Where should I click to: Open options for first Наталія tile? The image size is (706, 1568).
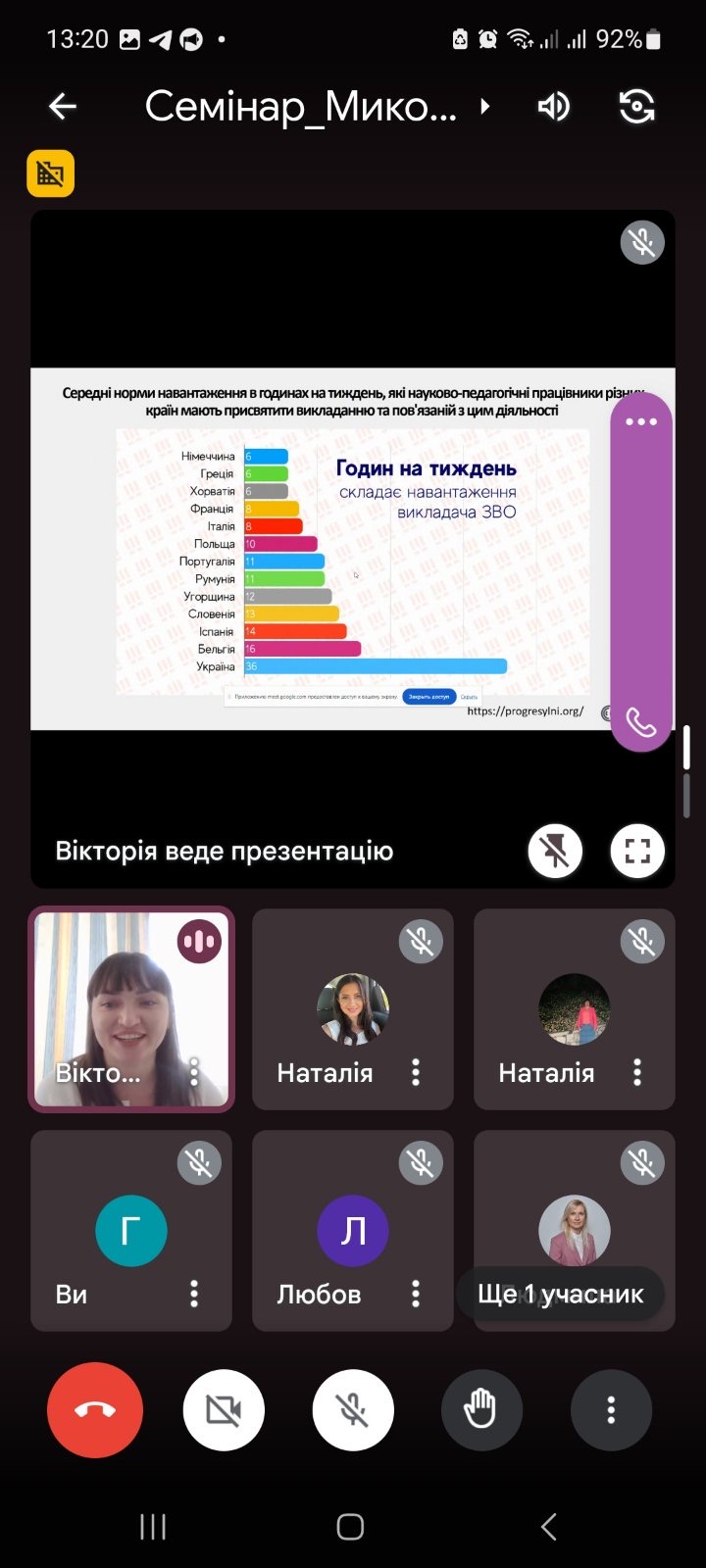[416, 1072]
